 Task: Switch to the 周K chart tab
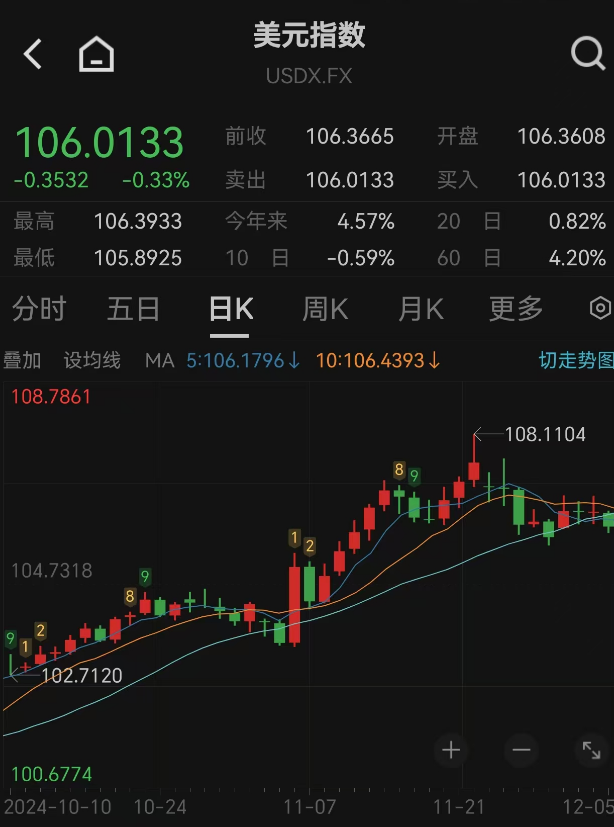(325, 309)
